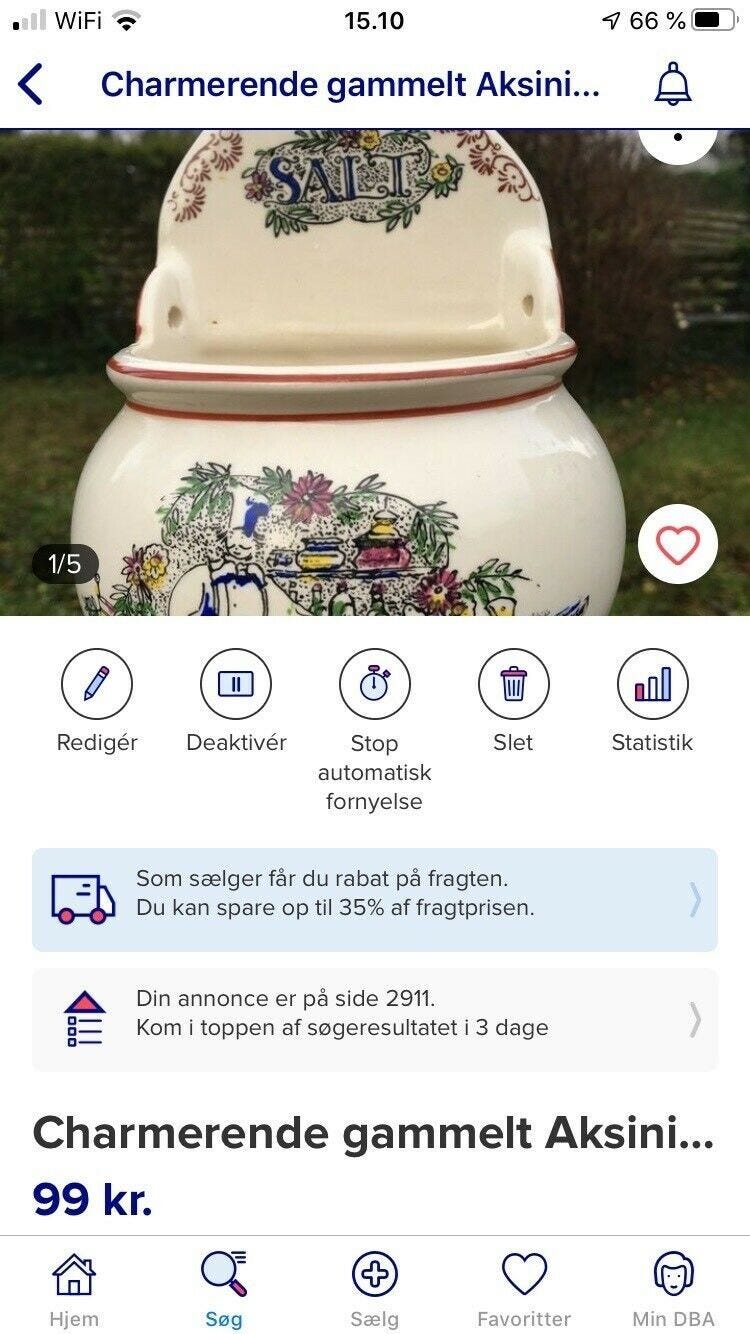
Task: Select the Stop automatisk fornyelse timer icon
Action: (375, 684)
